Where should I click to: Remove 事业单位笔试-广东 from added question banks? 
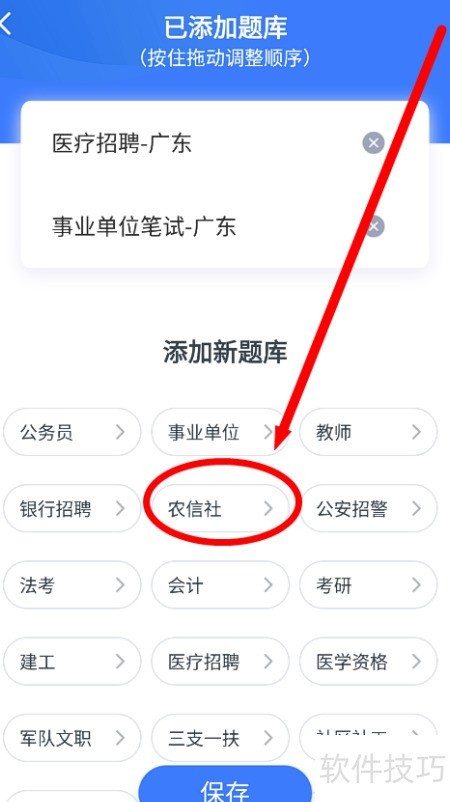click(x=374, y=226)
